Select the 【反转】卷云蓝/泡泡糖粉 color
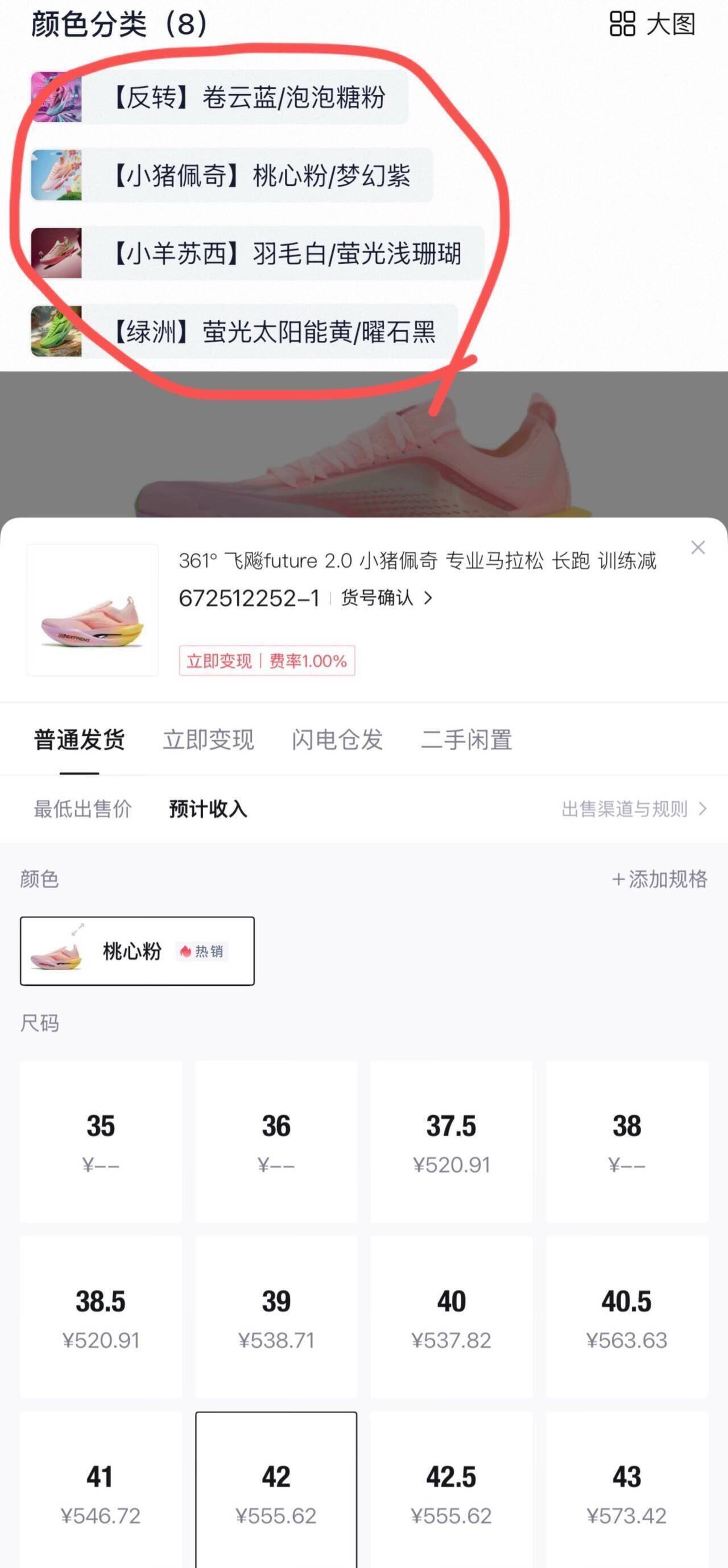Image resolution: width=728 pixels, height=1568 pixels. tap(219, 97)
